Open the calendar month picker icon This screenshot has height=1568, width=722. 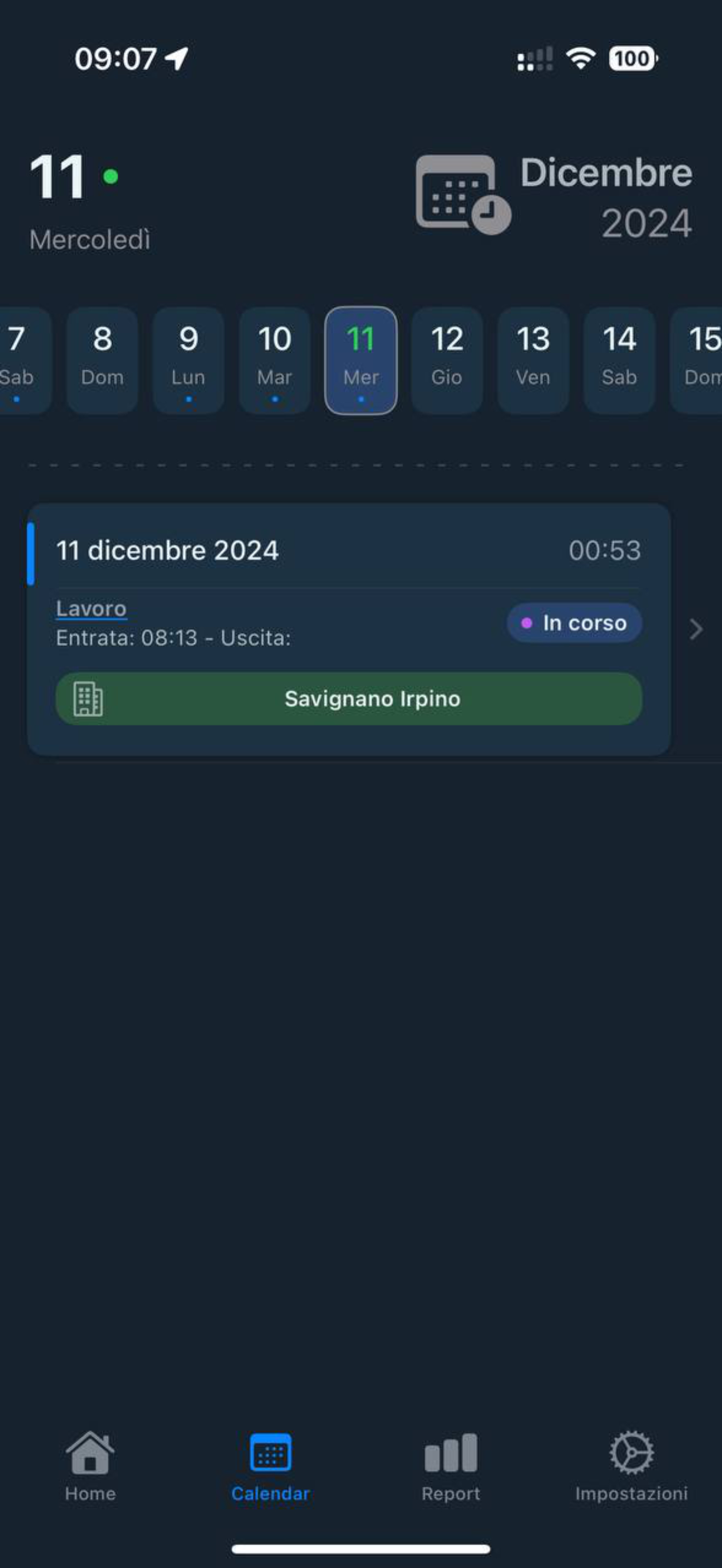click(x=462, y=195)
